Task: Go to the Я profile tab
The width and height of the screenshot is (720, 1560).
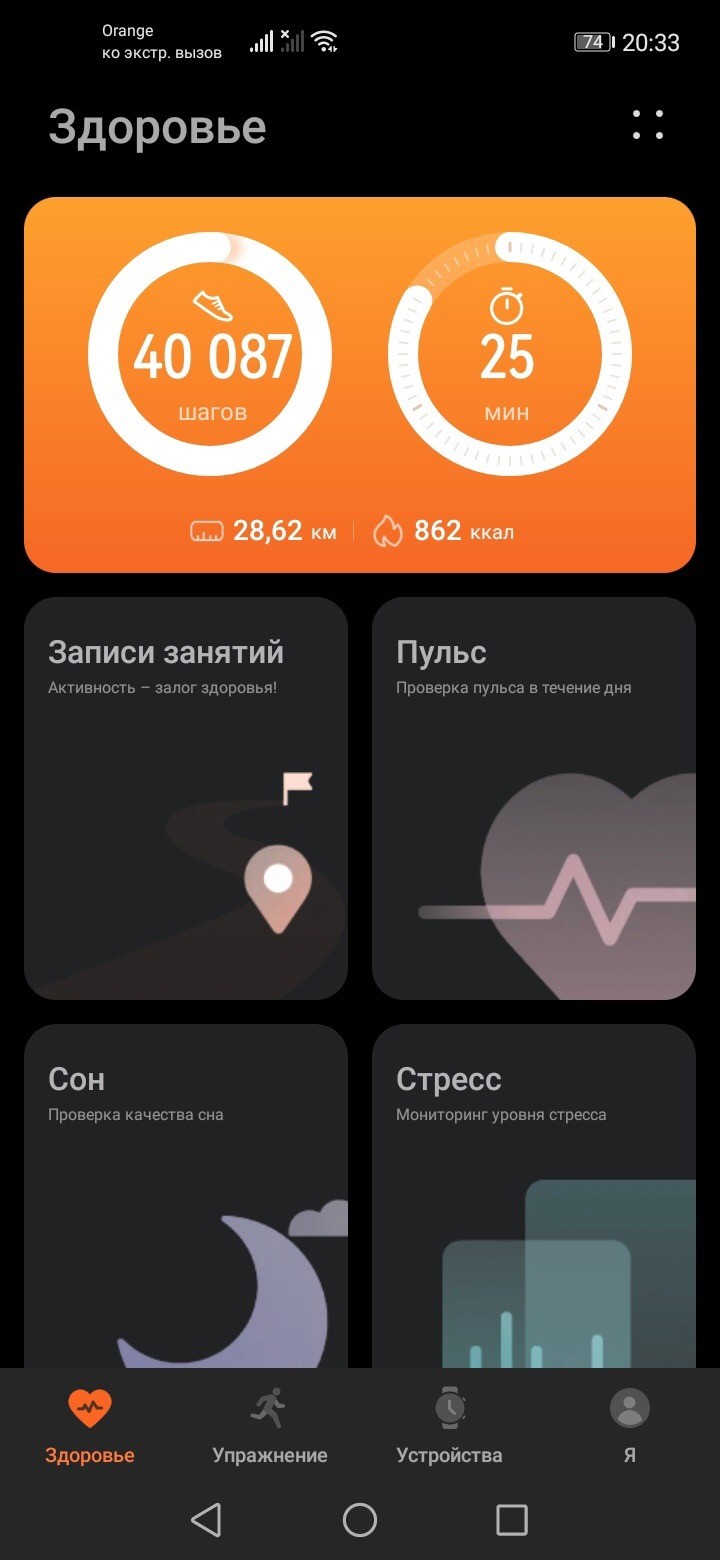Action: [629, 1425]
